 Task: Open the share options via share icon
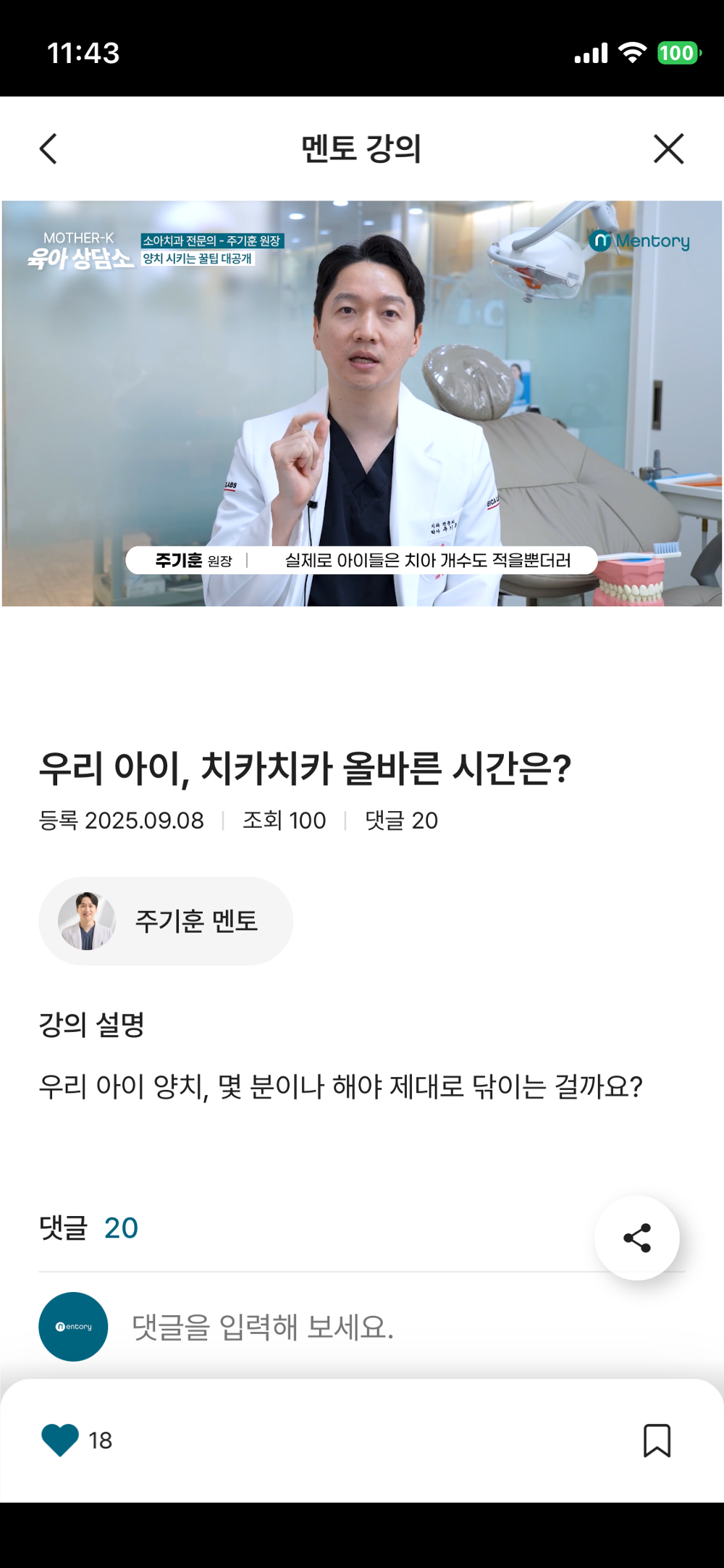pos(638,1238)
